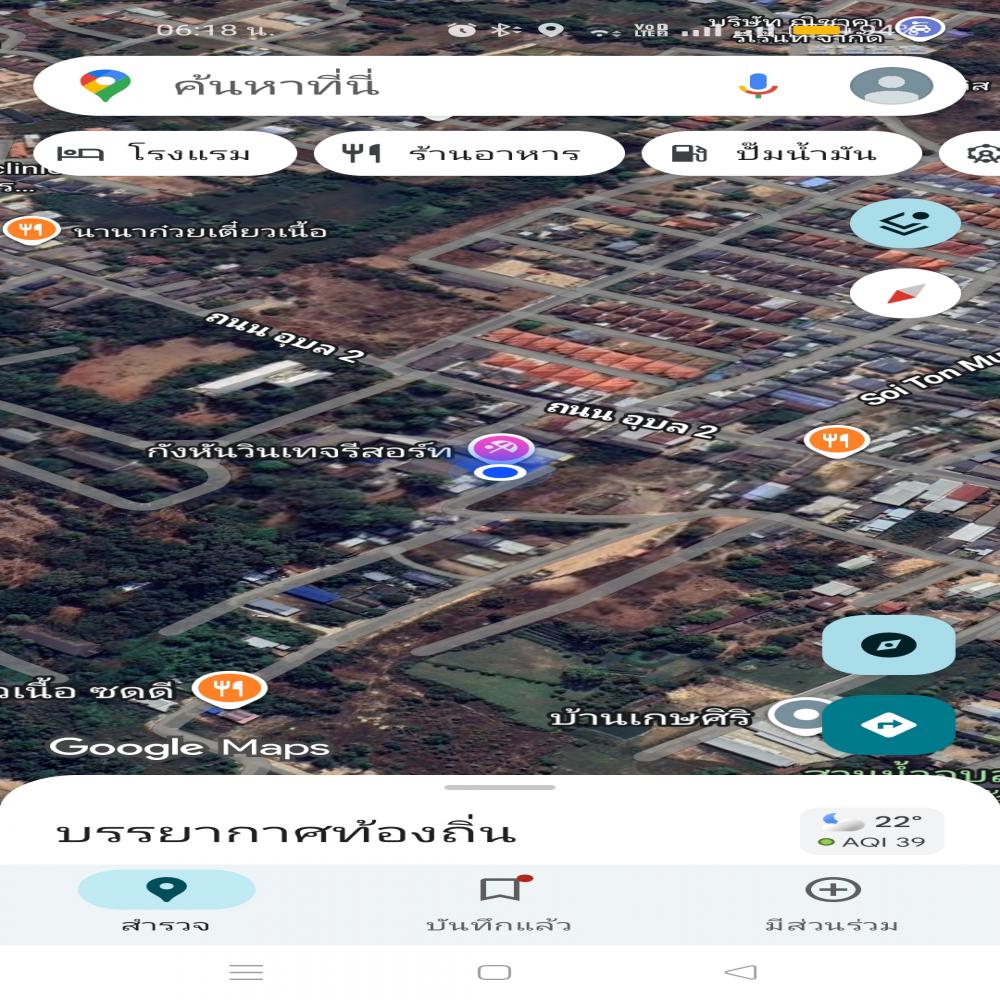Open the ค้นหาที่นี่ search box

point(400,86)
